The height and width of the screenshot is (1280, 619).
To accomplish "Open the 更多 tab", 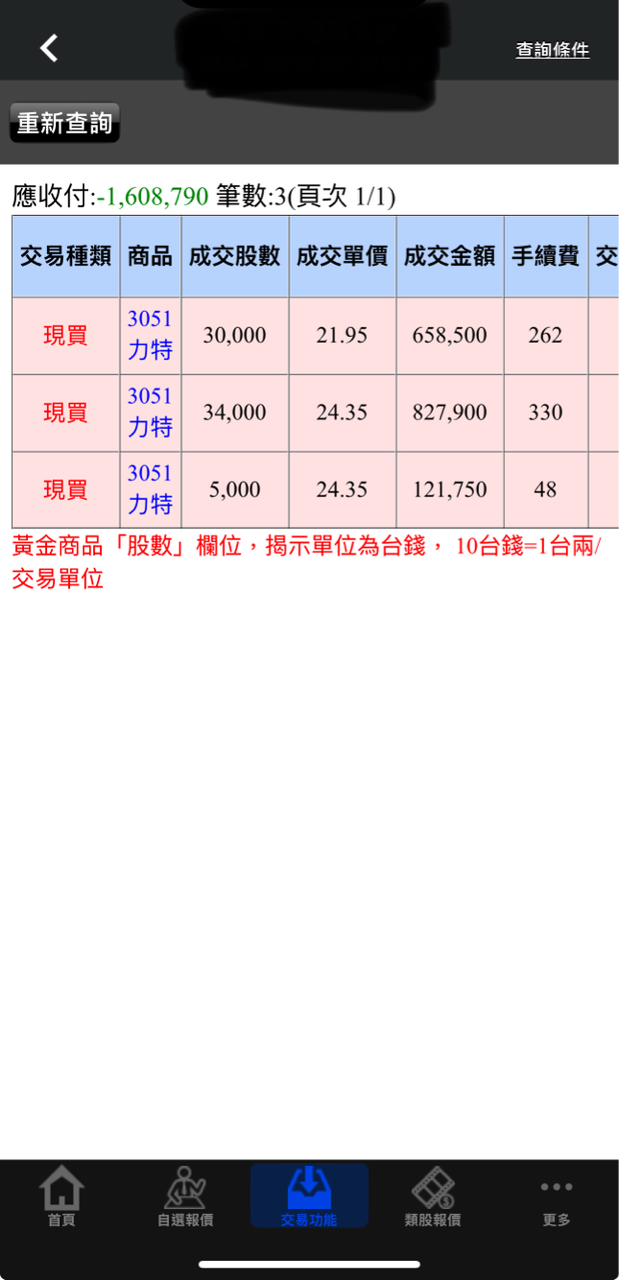I will point(556,1196).
